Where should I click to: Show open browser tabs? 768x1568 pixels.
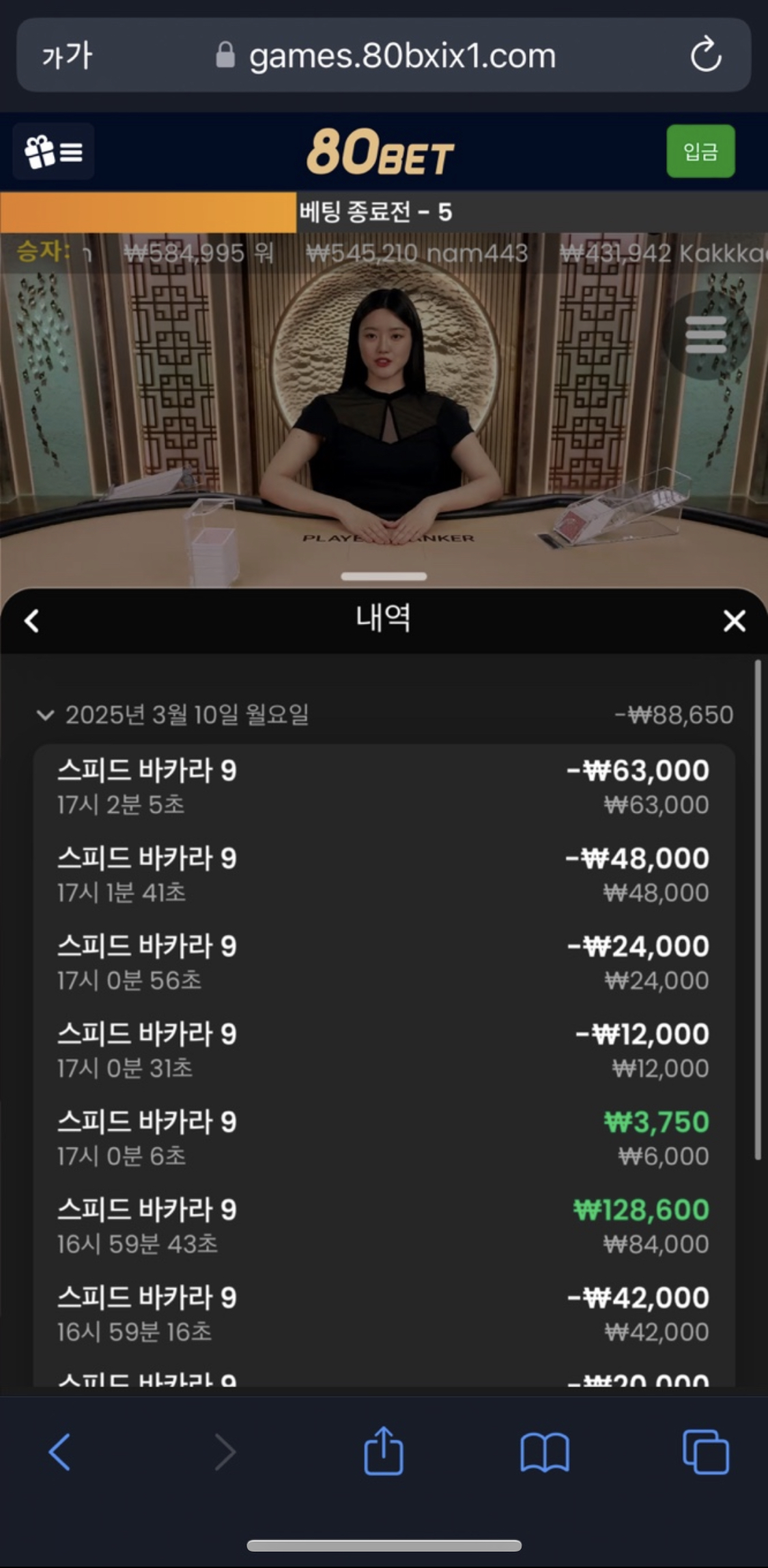[x=705, y=1451]
